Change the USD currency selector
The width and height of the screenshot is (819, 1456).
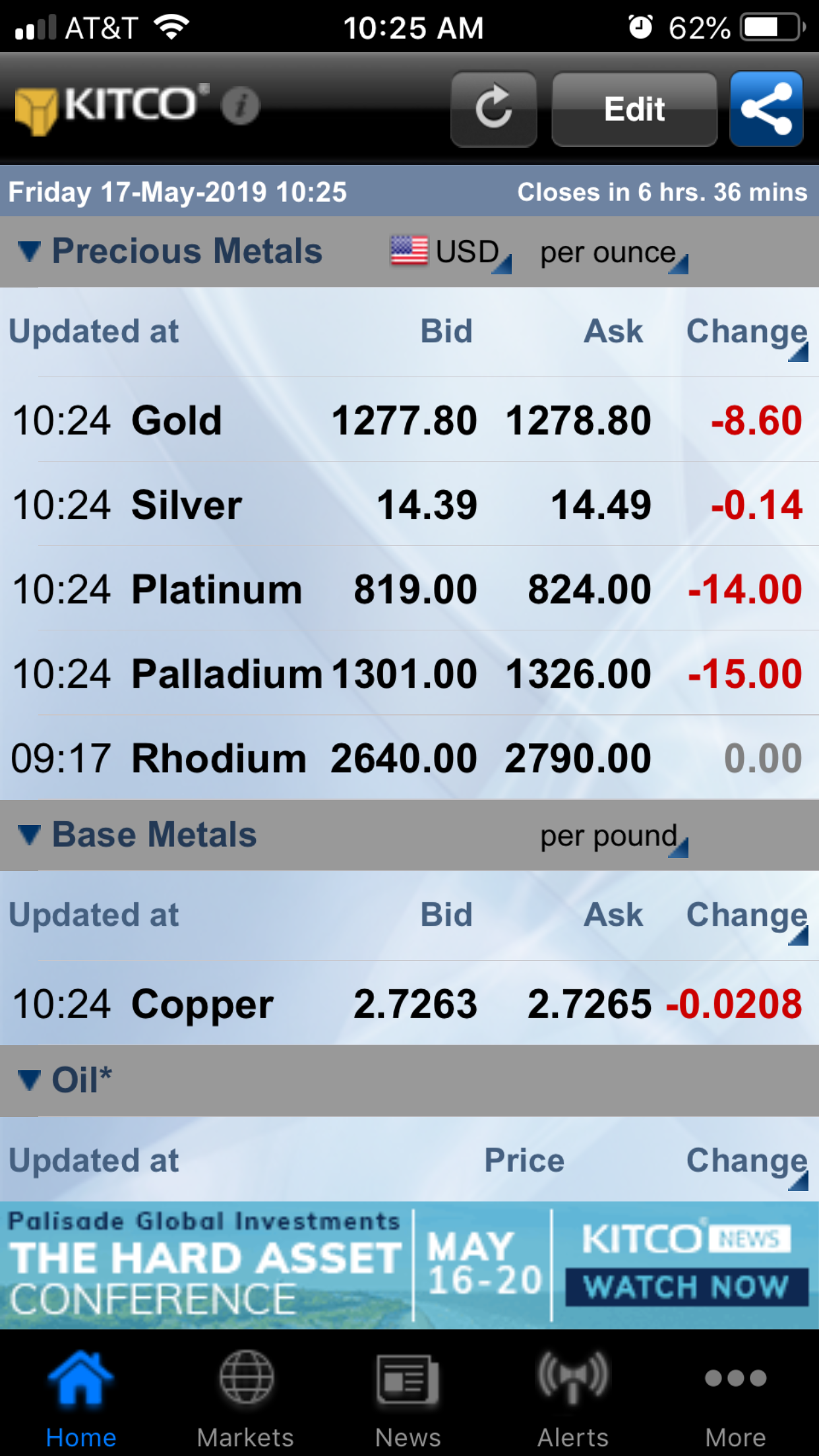[x=451, y=252]
